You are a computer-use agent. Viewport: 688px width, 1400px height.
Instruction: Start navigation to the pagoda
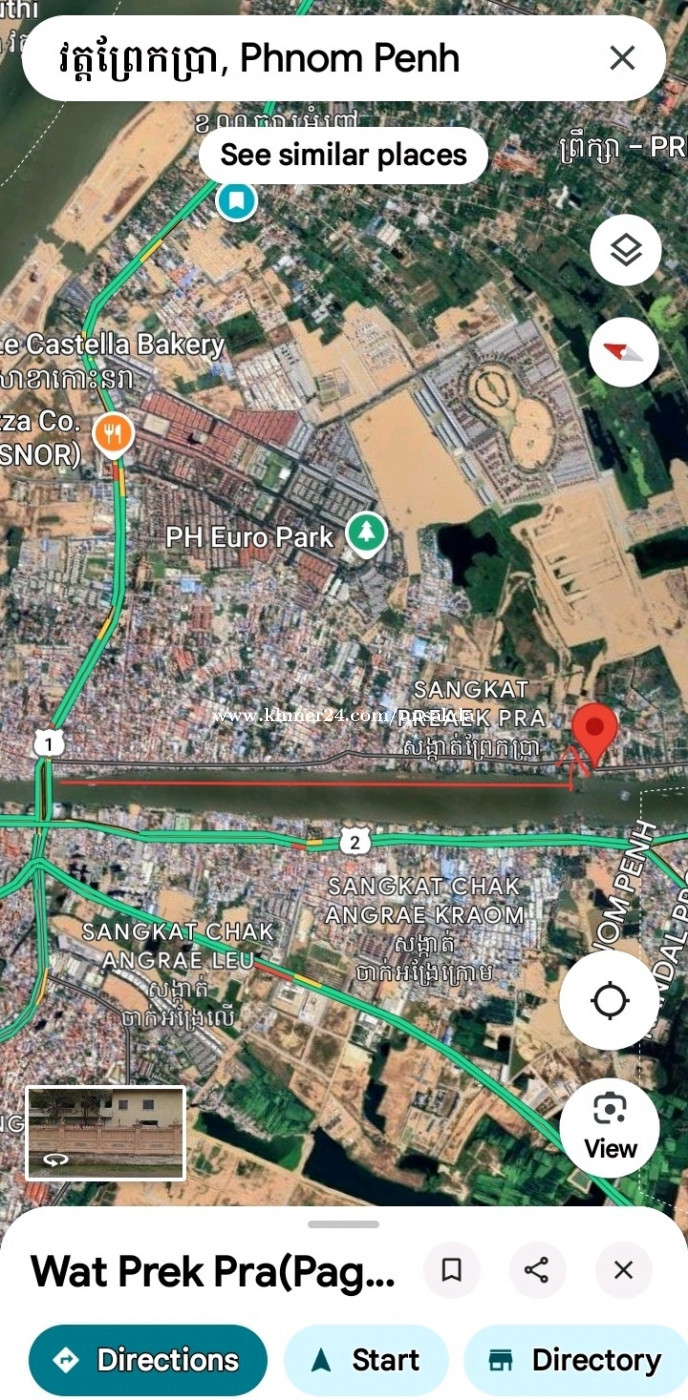coord(366,1360)
